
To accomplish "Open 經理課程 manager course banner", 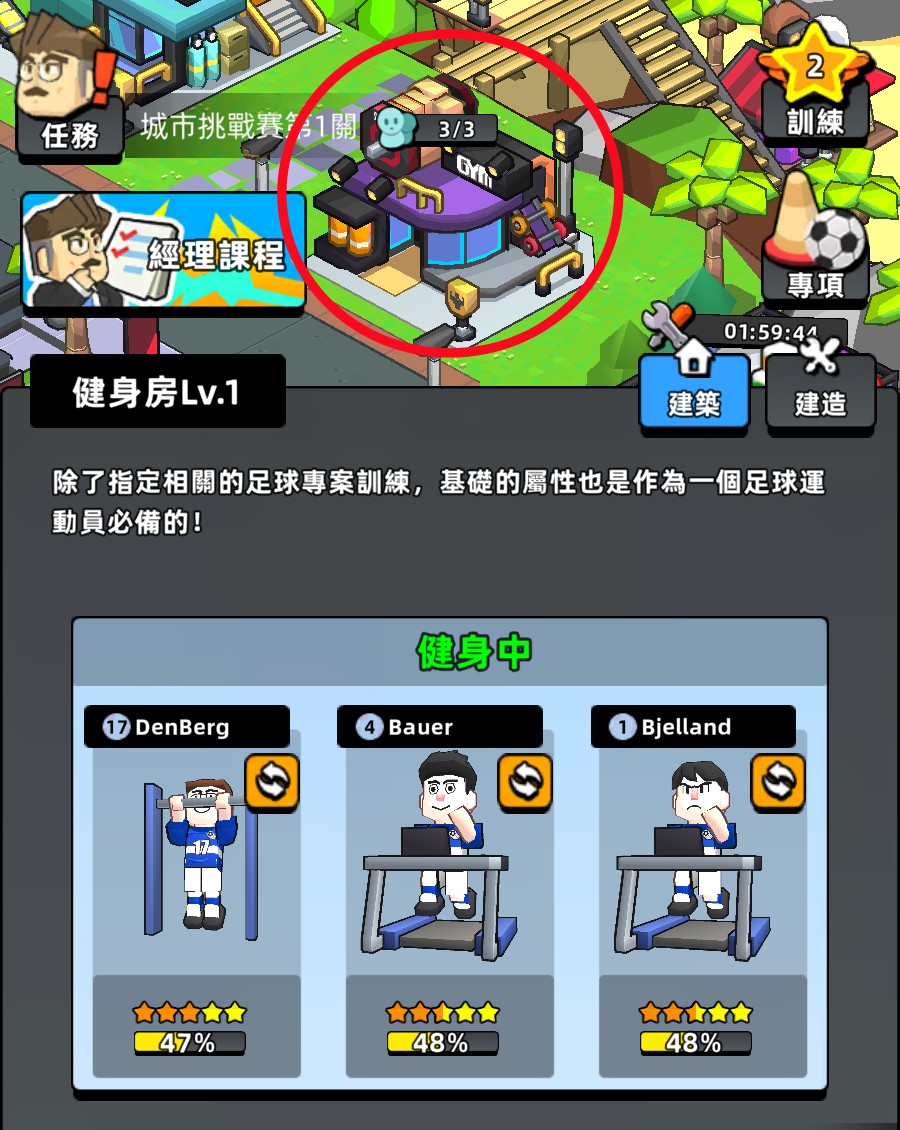I will coord(163,250).
